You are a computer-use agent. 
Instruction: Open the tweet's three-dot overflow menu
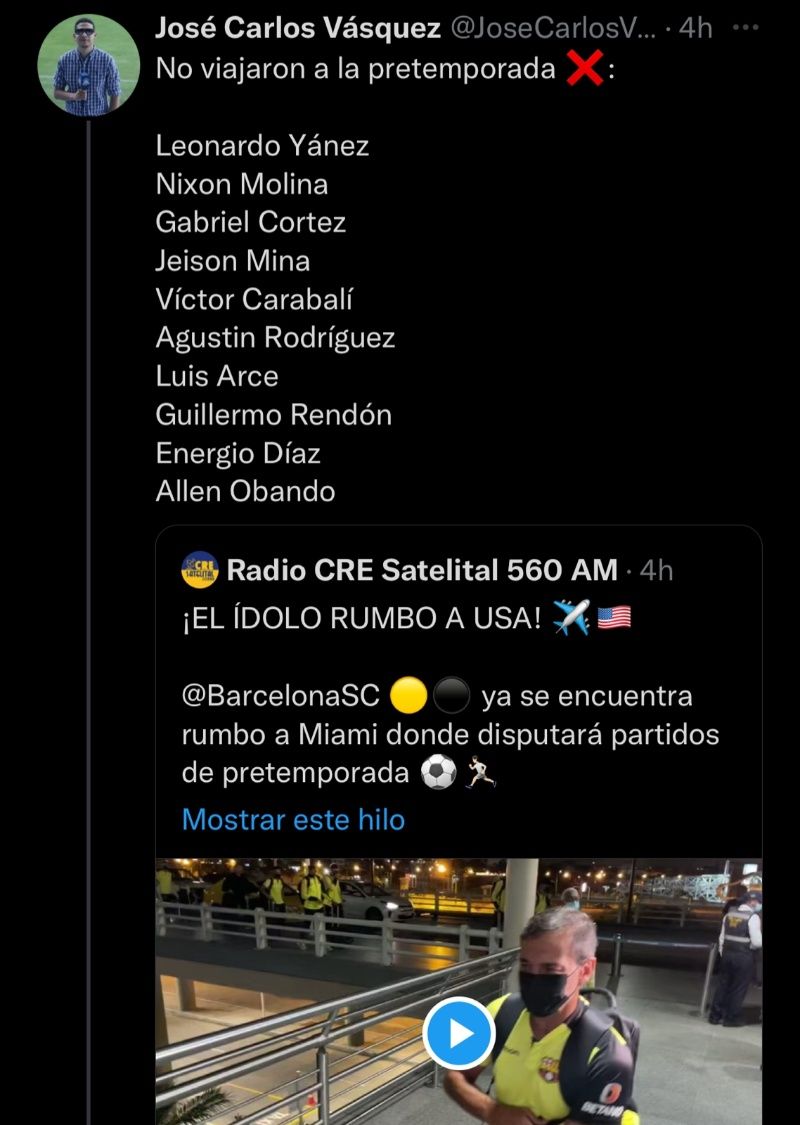click(x=746, y=27)
